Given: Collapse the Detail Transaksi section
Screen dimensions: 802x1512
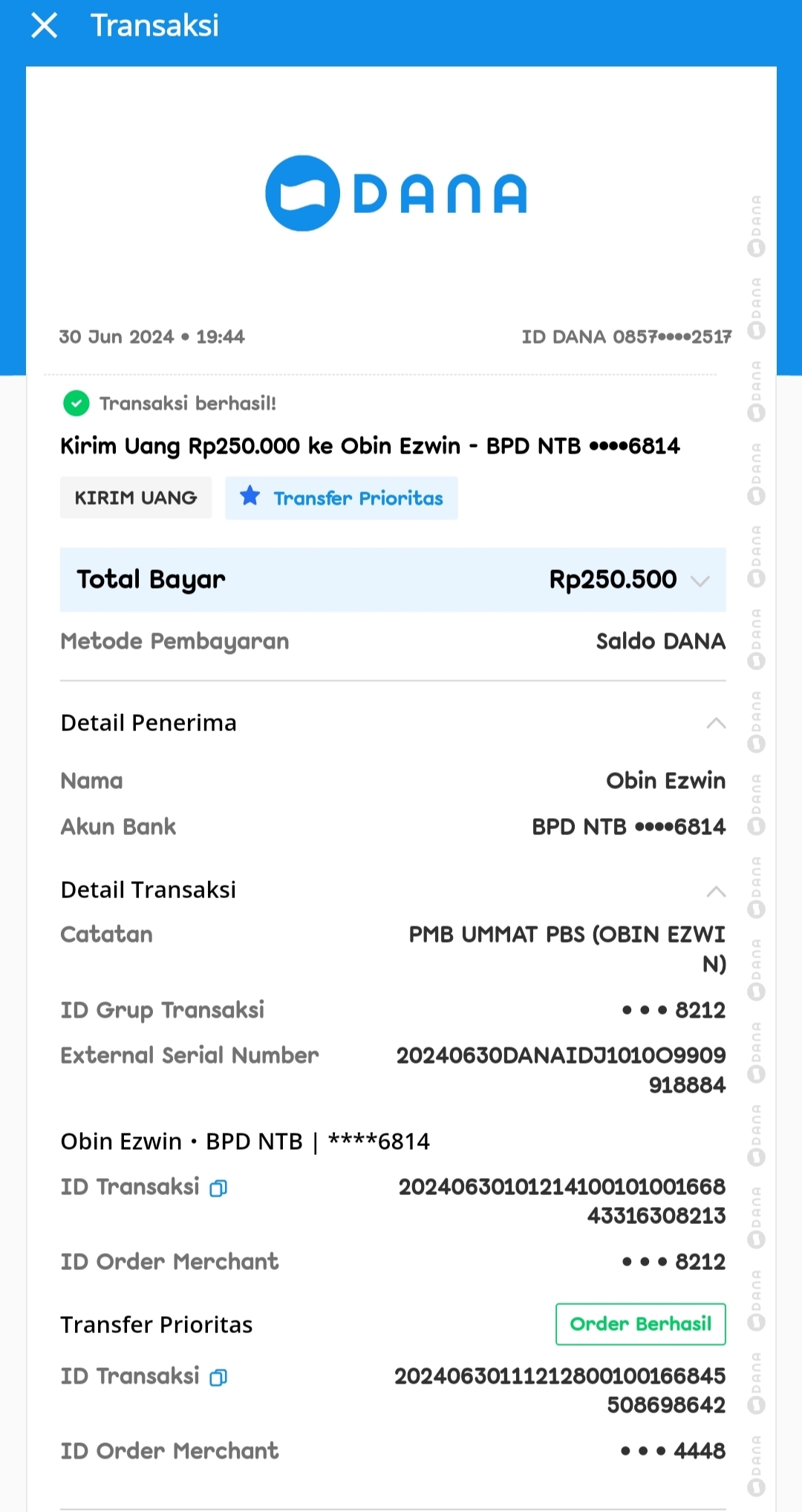Looking at the screenshot, I should 715,891.
